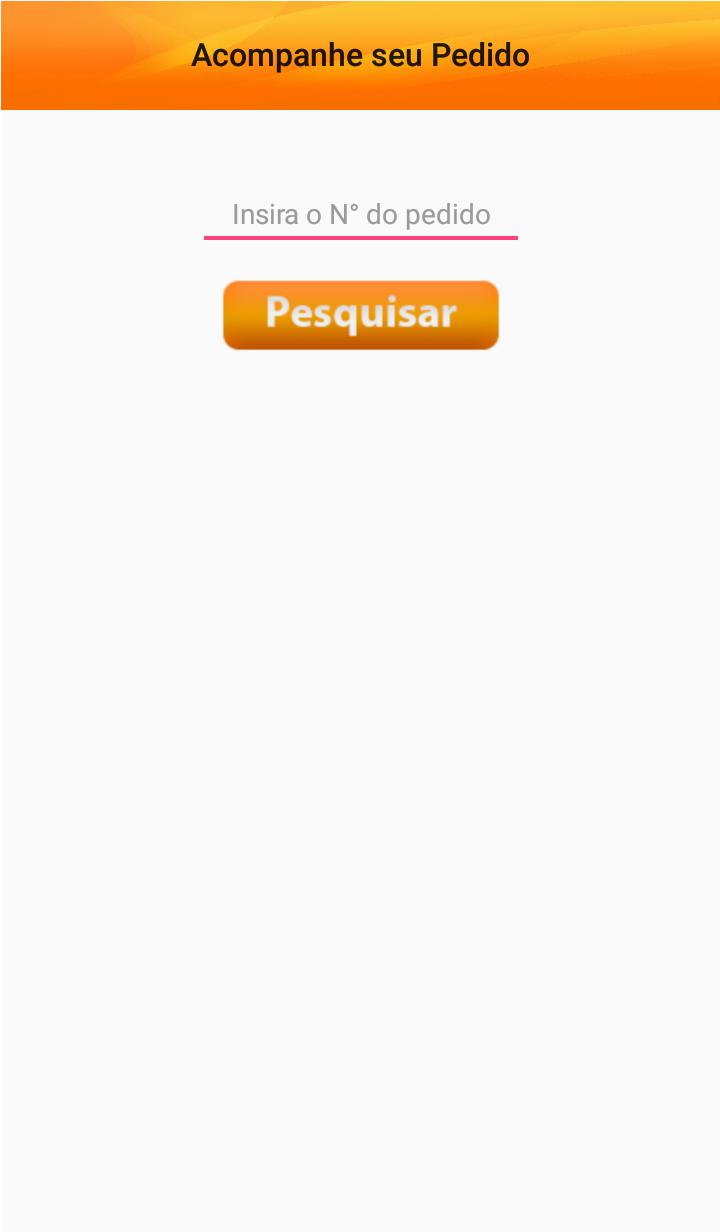Focus the order number input field

360,215
